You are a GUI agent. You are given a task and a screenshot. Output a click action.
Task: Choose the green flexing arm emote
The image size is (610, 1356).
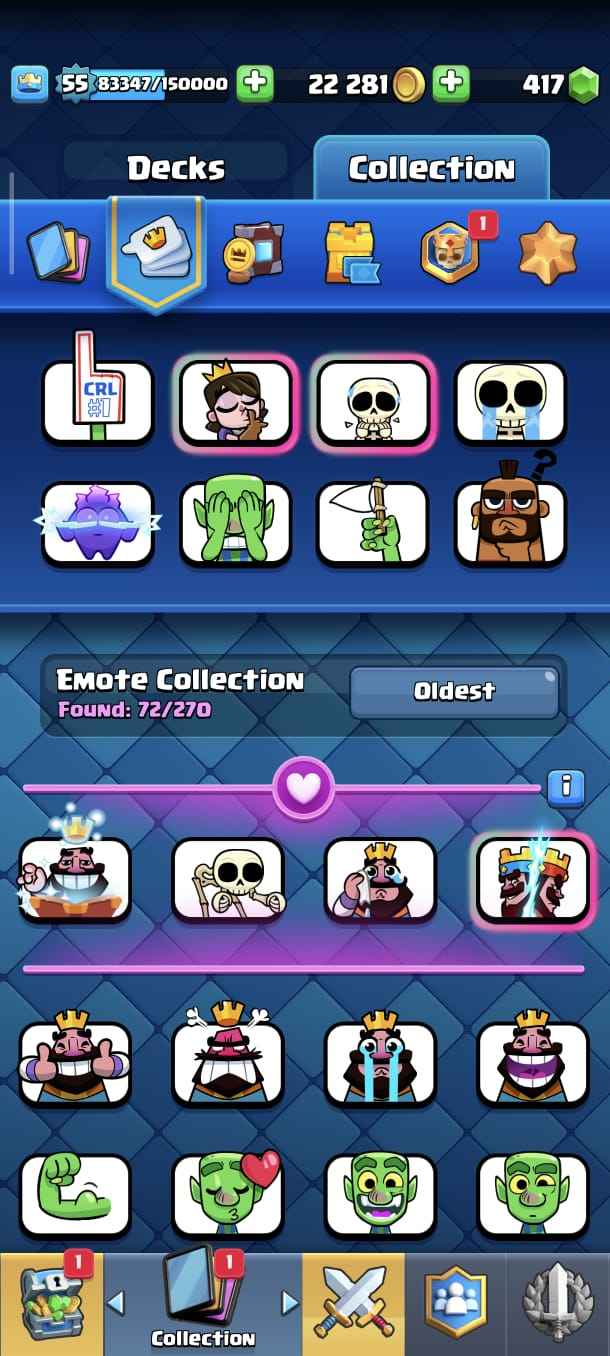[x=75, y=1195]
